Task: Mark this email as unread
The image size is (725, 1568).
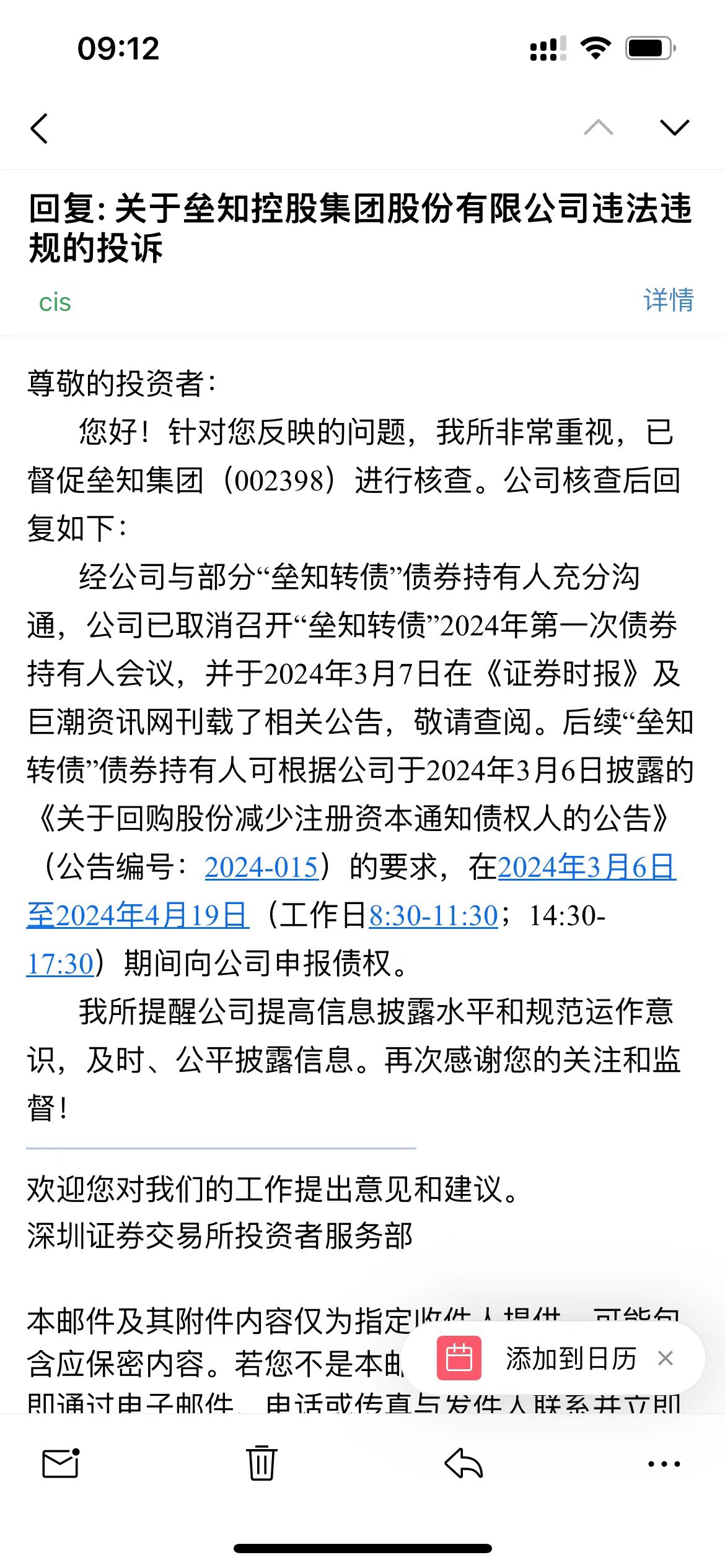Action: [60, 1464]
